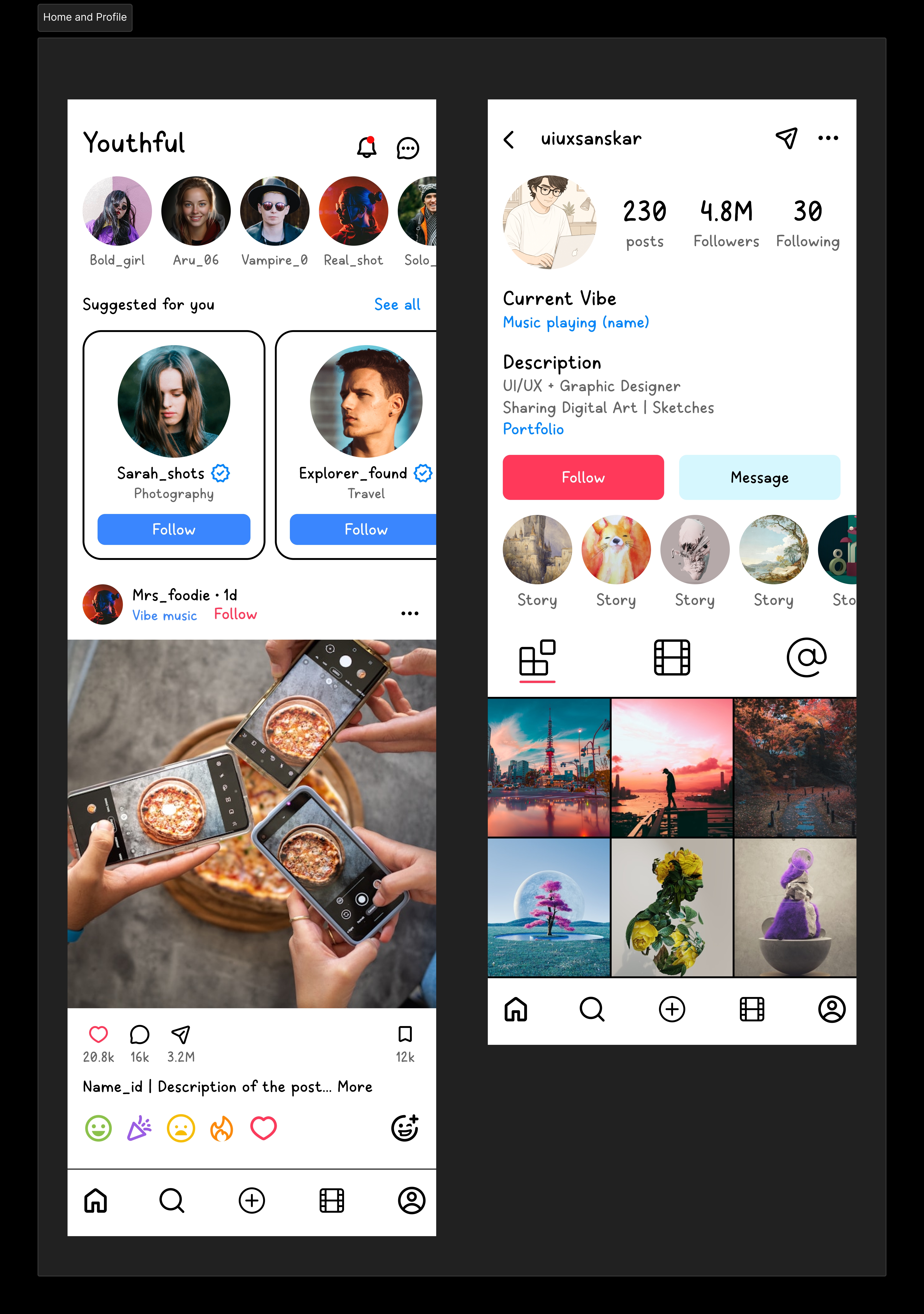924x1314 pixels.
Task: Bookmark Mrs_foodie's post
Action: pyautogui.click(x=405, y=1034)
